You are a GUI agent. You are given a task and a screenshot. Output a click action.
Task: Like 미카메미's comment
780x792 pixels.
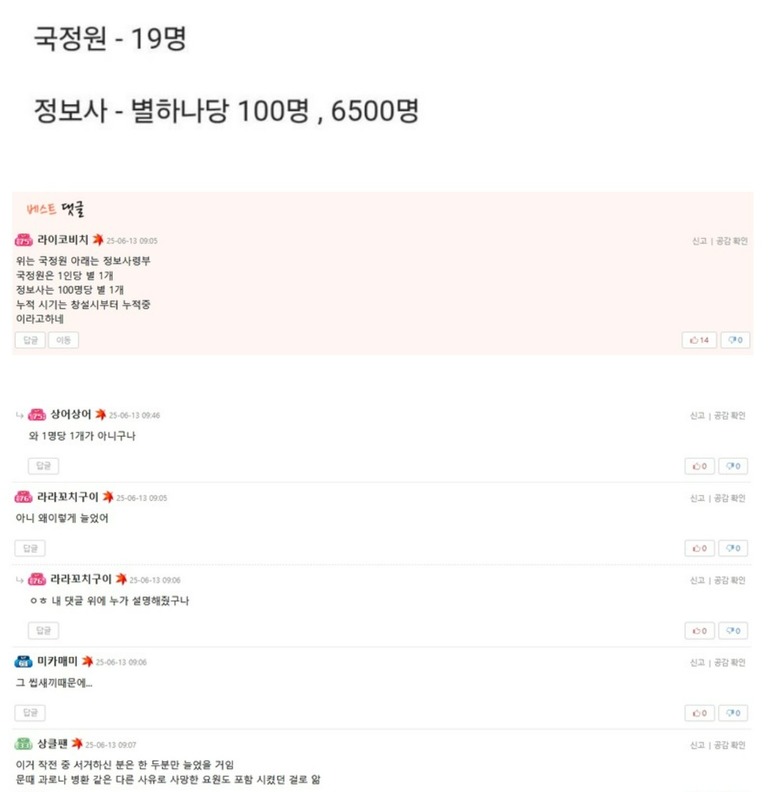click(699, 713)
